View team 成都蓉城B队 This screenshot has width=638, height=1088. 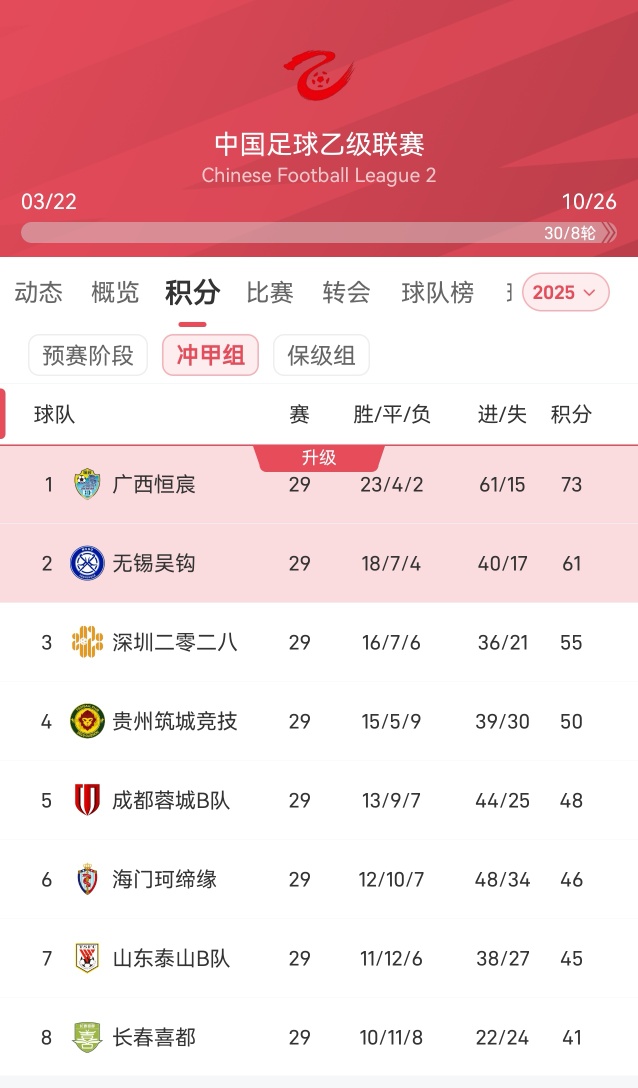pos(171,800)
